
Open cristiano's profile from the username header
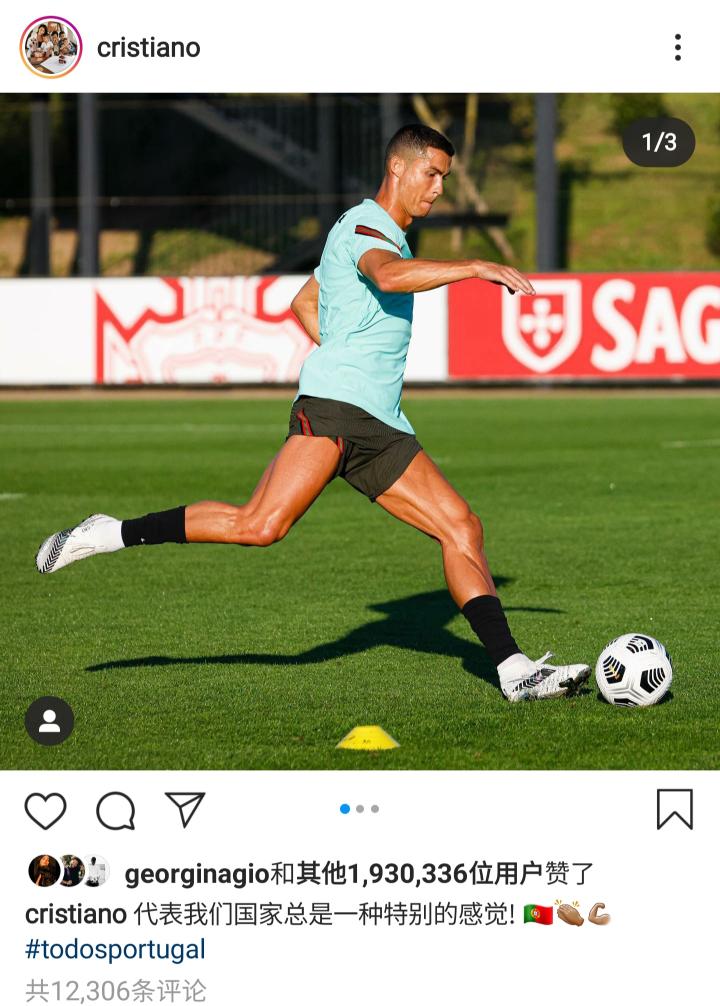148,48
